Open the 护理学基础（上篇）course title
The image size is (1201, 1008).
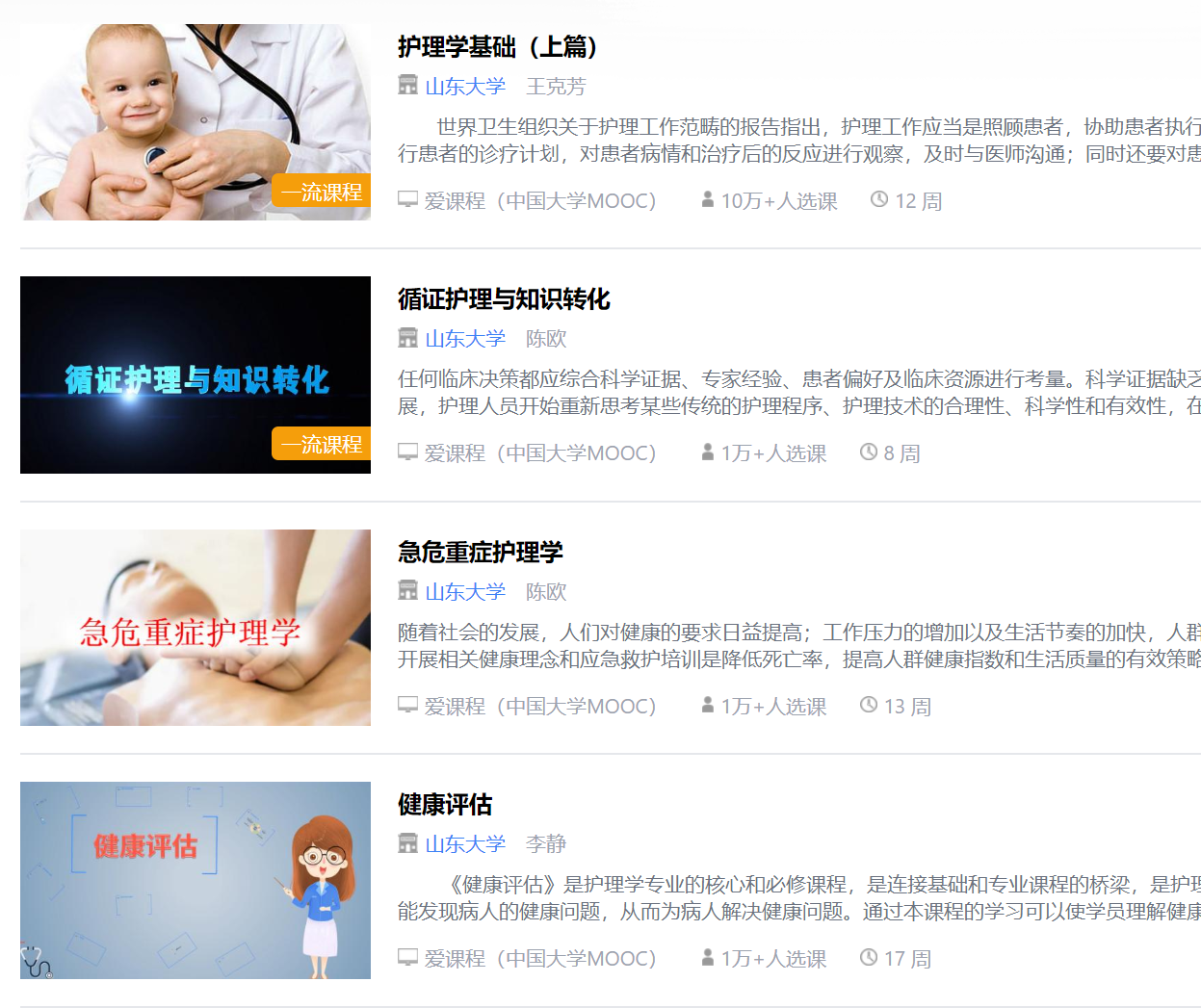[497, 47]
